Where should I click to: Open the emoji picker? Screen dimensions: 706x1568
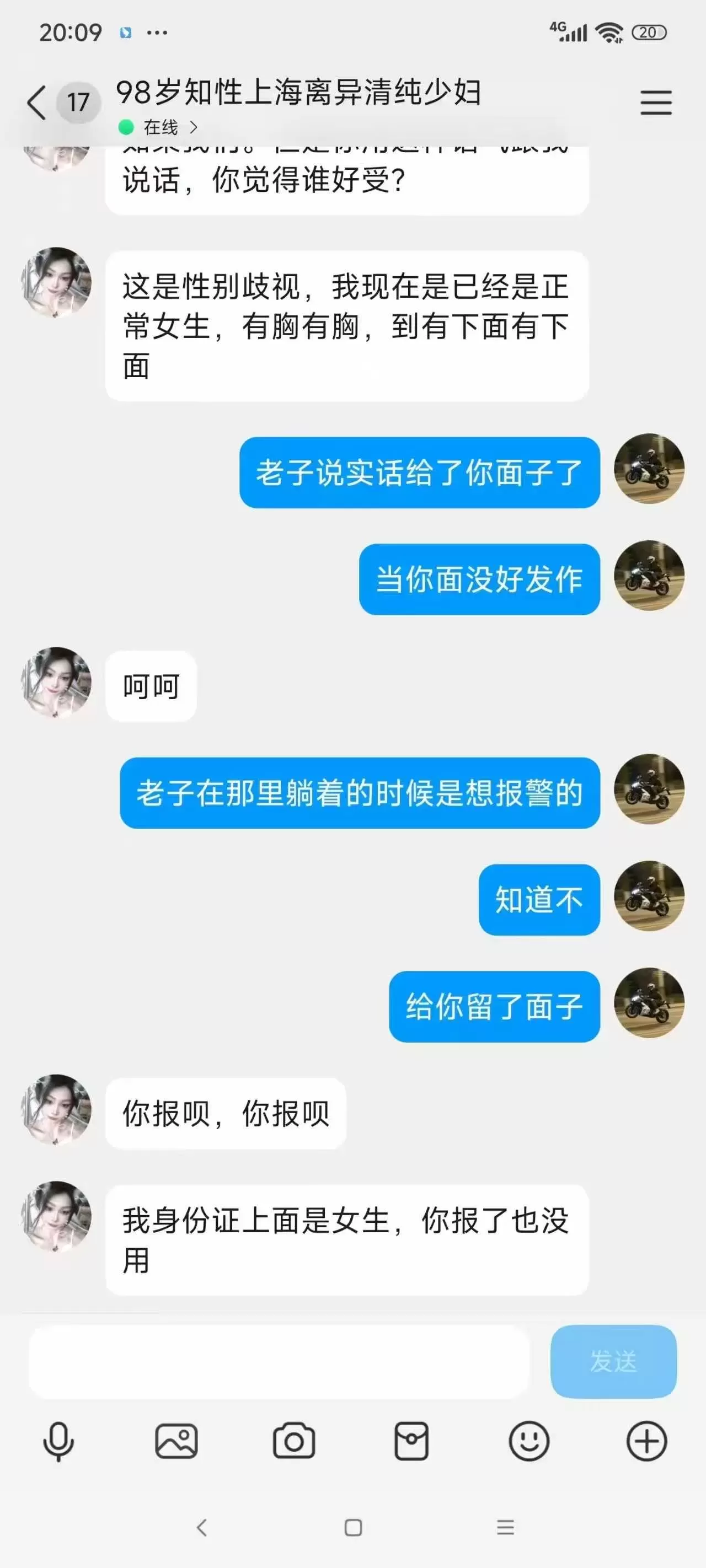click(529, 1441)
